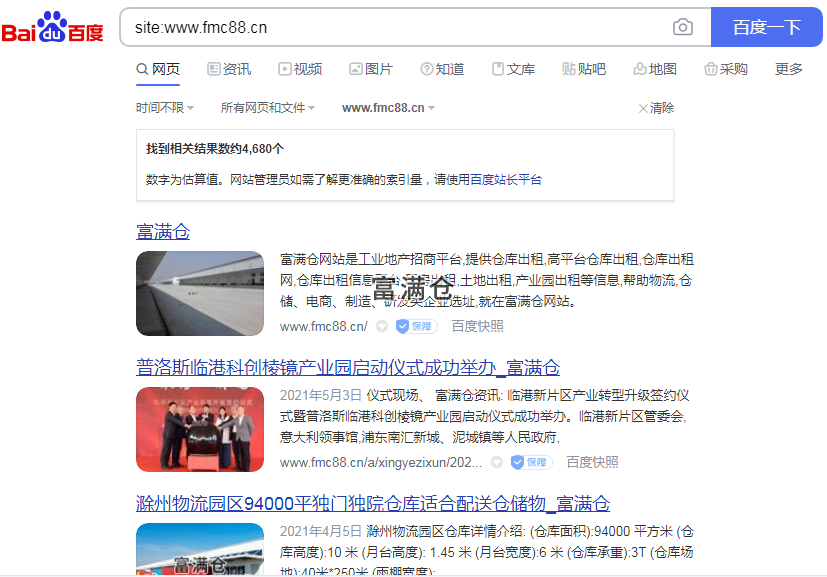
Task: Tap the 百度一下 search button
Action: click(766, 27)
